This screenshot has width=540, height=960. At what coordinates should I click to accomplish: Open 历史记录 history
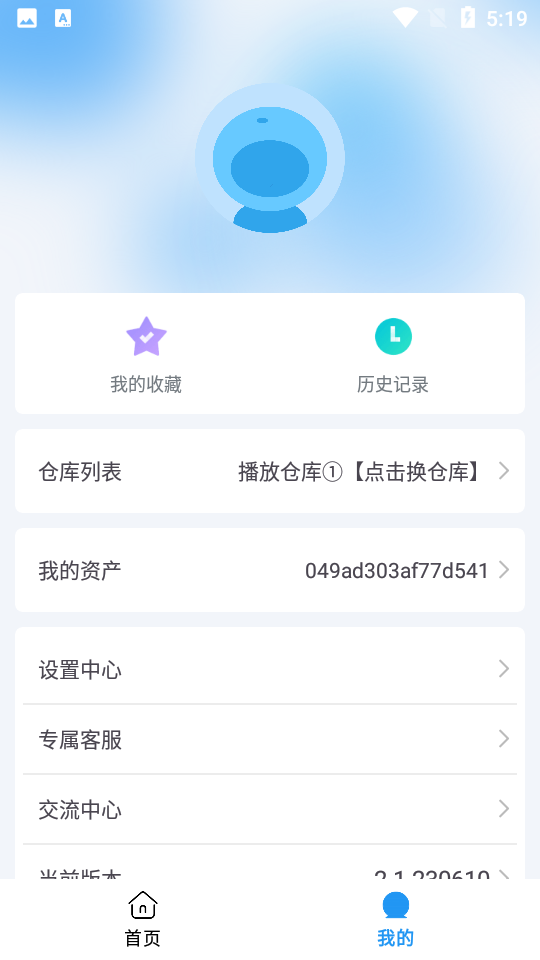pos(392,354)
